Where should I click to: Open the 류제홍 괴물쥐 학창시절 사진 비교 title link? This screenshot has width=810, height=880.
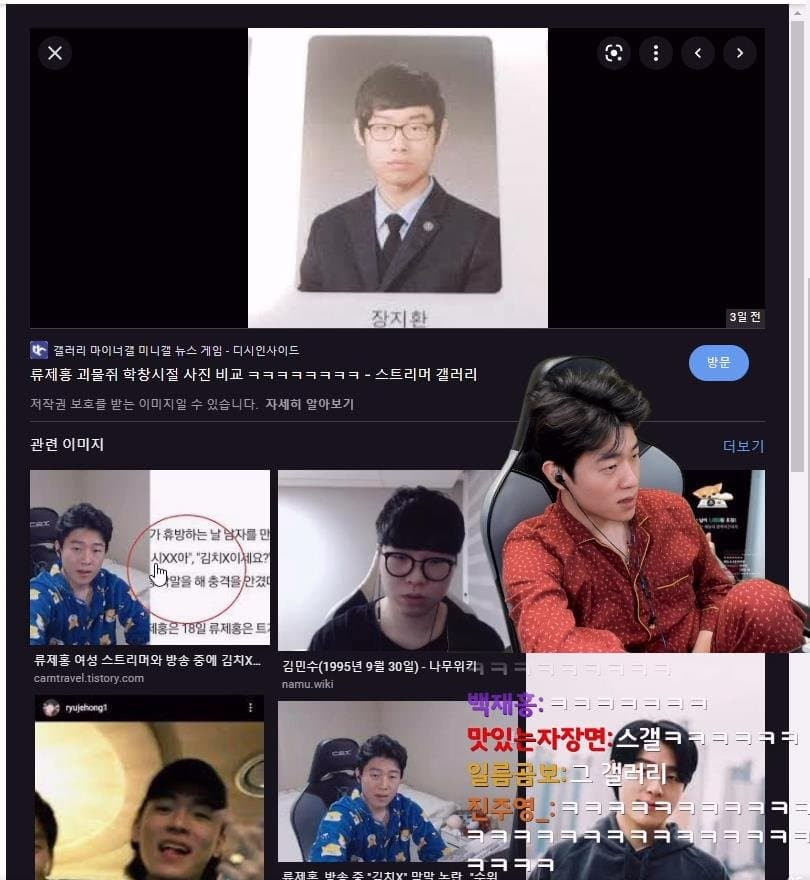[x=254, y=375]
